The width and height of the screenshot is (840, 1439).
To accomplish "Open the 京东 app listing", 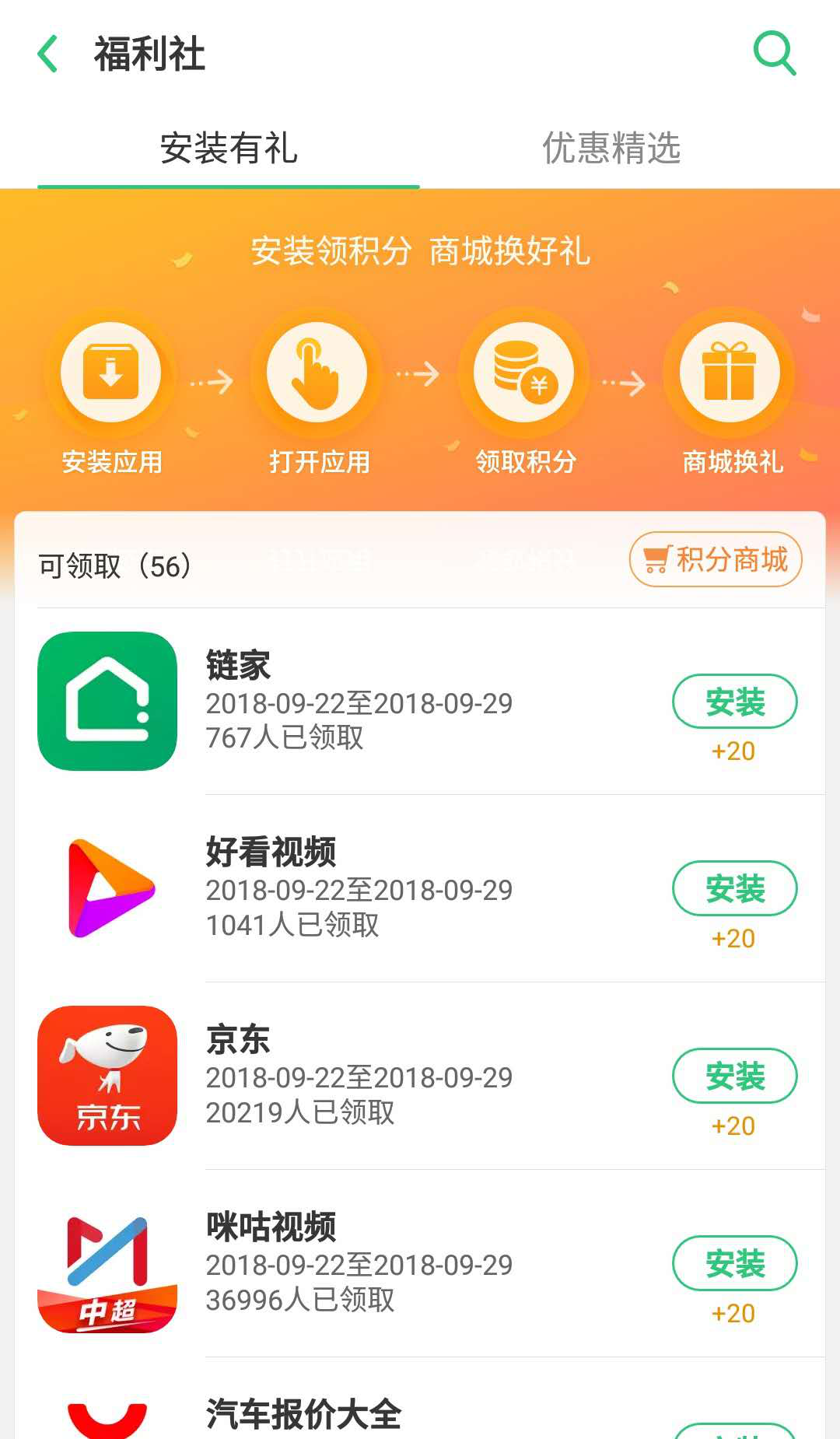I will point(358,1076).
